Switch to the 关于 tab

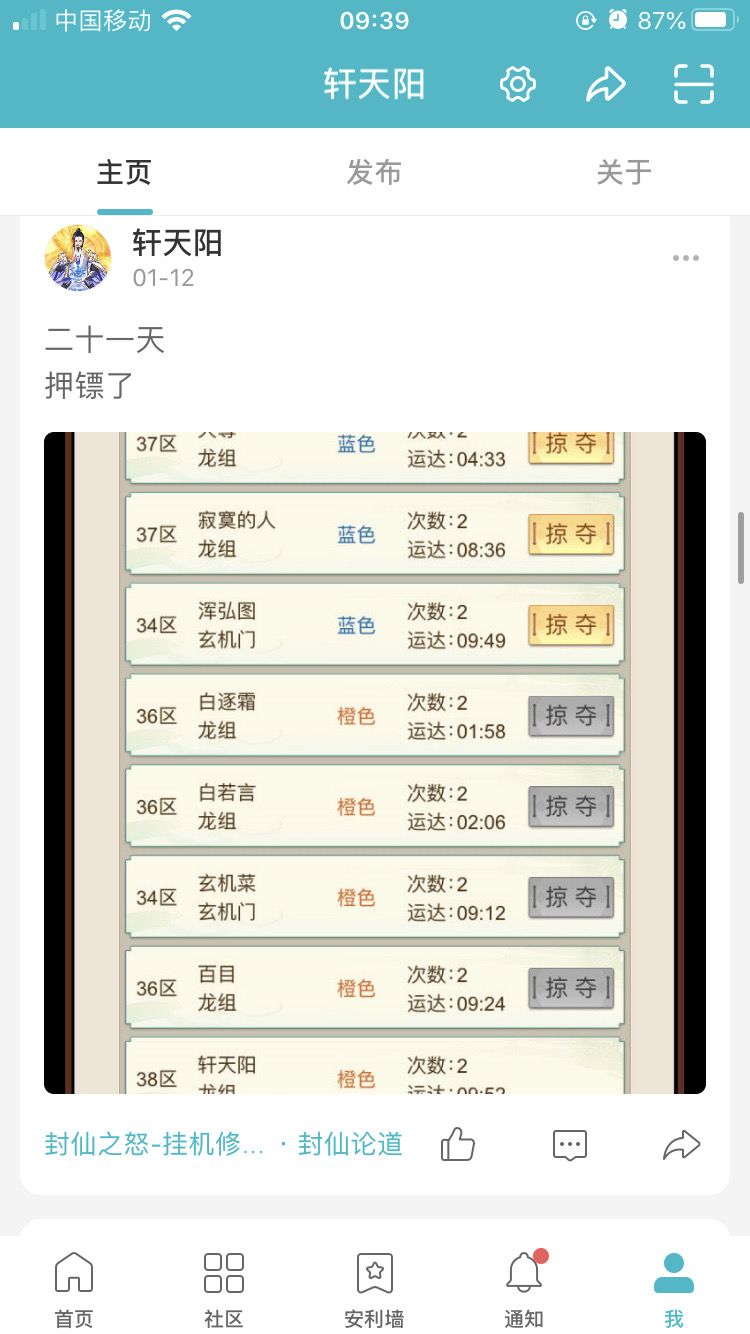tap(623, 172)
